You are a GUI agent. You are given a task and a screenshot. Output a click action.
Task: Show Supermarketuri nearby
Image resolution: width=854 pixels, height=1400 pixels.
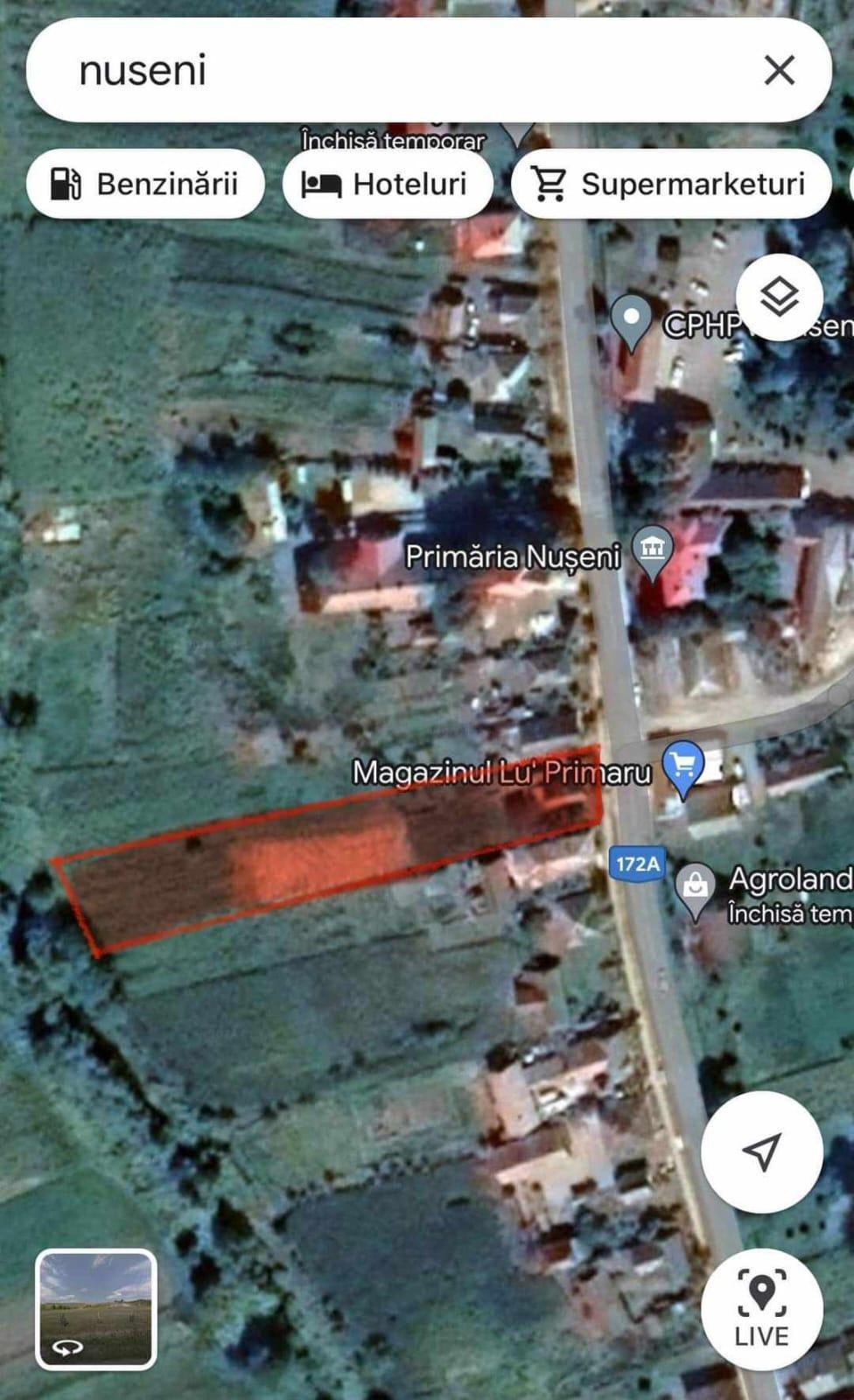(x=671, y=184)
